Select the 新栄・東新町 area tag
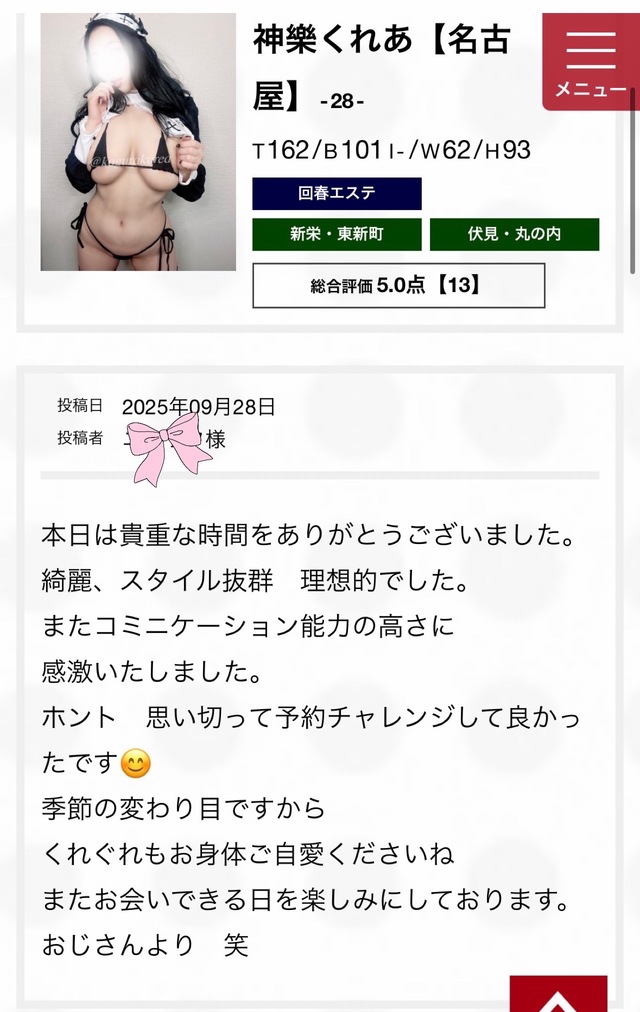Screen dimensions: 640x1012 336,234
